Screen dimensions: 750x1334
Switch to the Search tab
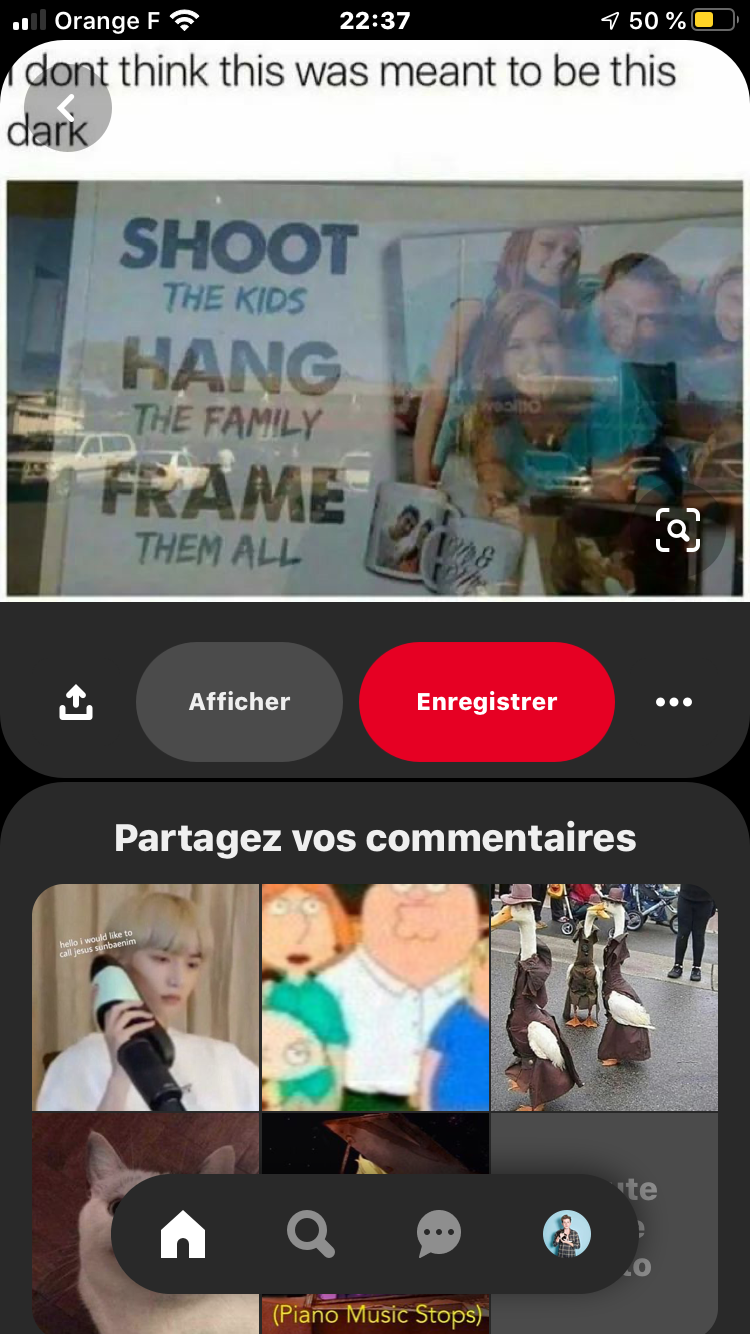coord(311,1235)
